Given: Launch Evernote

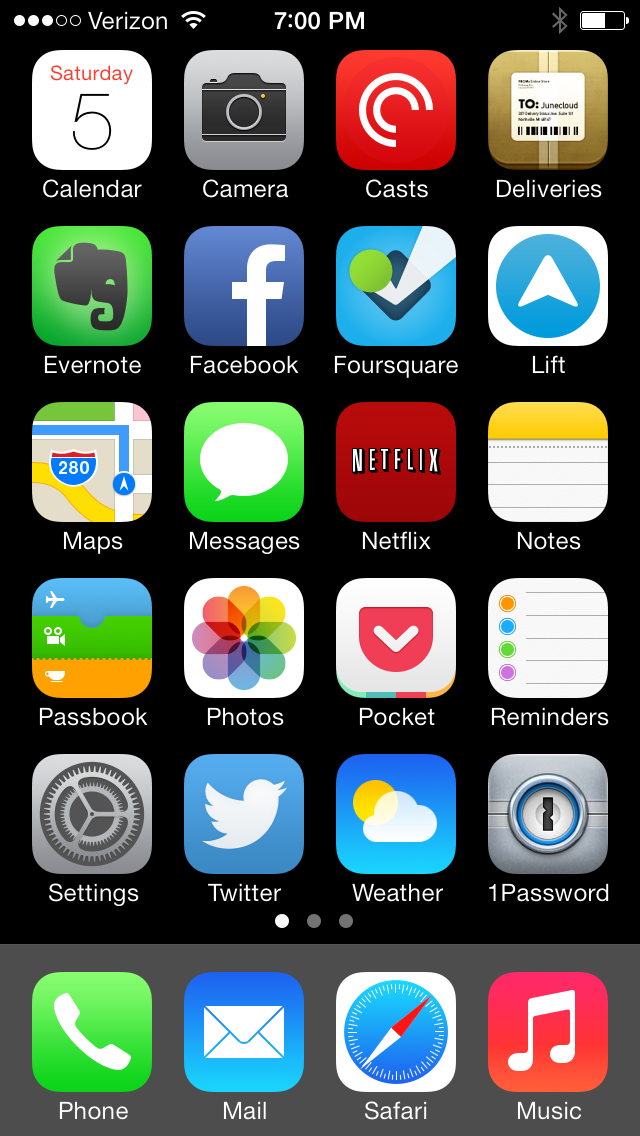Looking at the screenshot, I should [x=92, y=286].
